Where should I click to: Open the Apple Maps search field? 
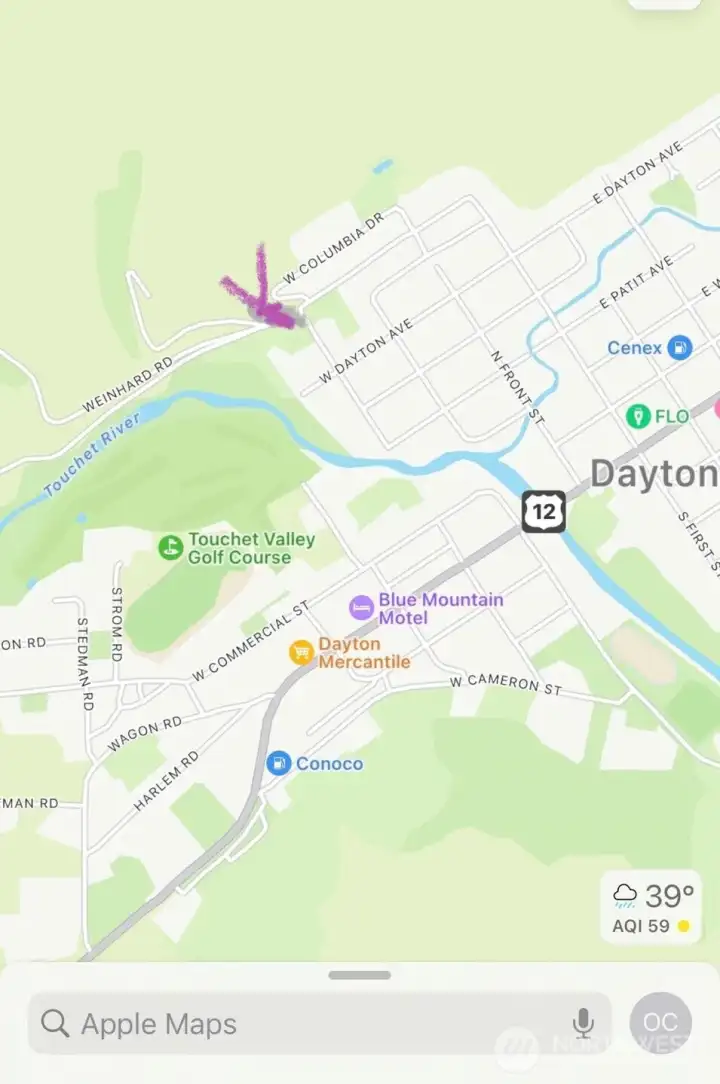(x=300, y=1024)
